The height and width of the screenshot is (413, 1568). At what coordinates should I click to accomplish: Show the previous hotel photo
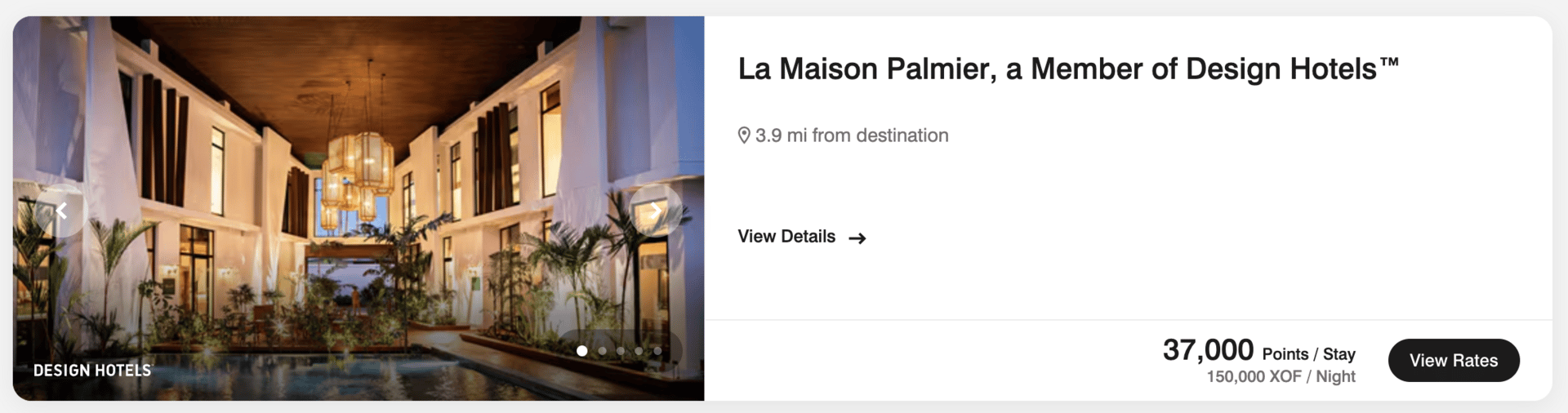point(61,211)
